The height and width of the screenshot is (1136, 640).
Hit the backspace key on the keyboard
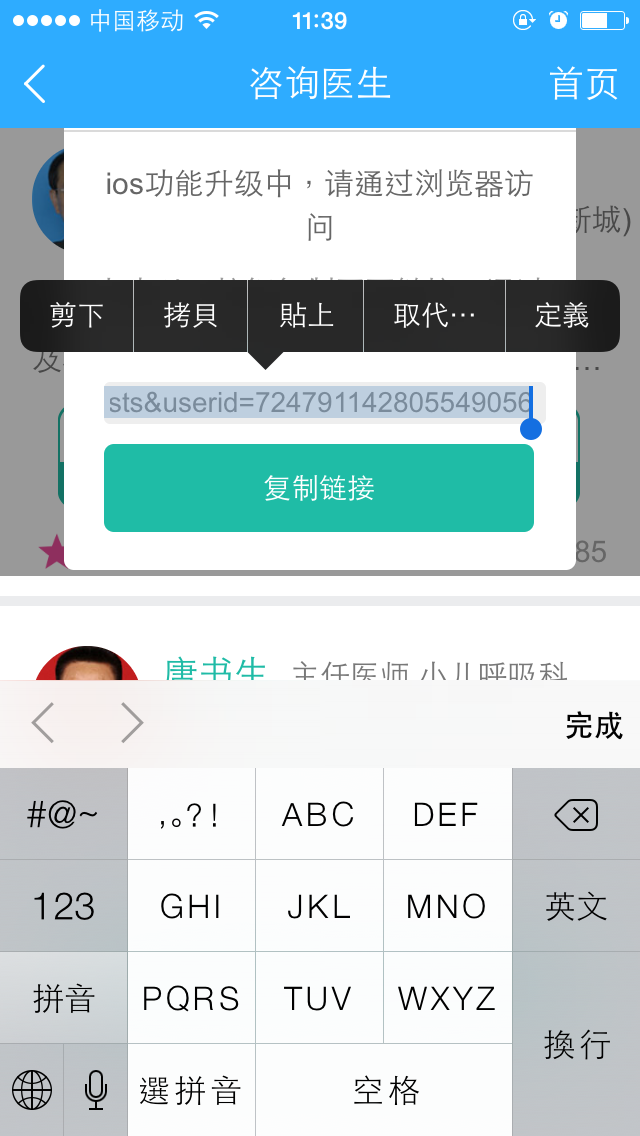coord(576,815)
